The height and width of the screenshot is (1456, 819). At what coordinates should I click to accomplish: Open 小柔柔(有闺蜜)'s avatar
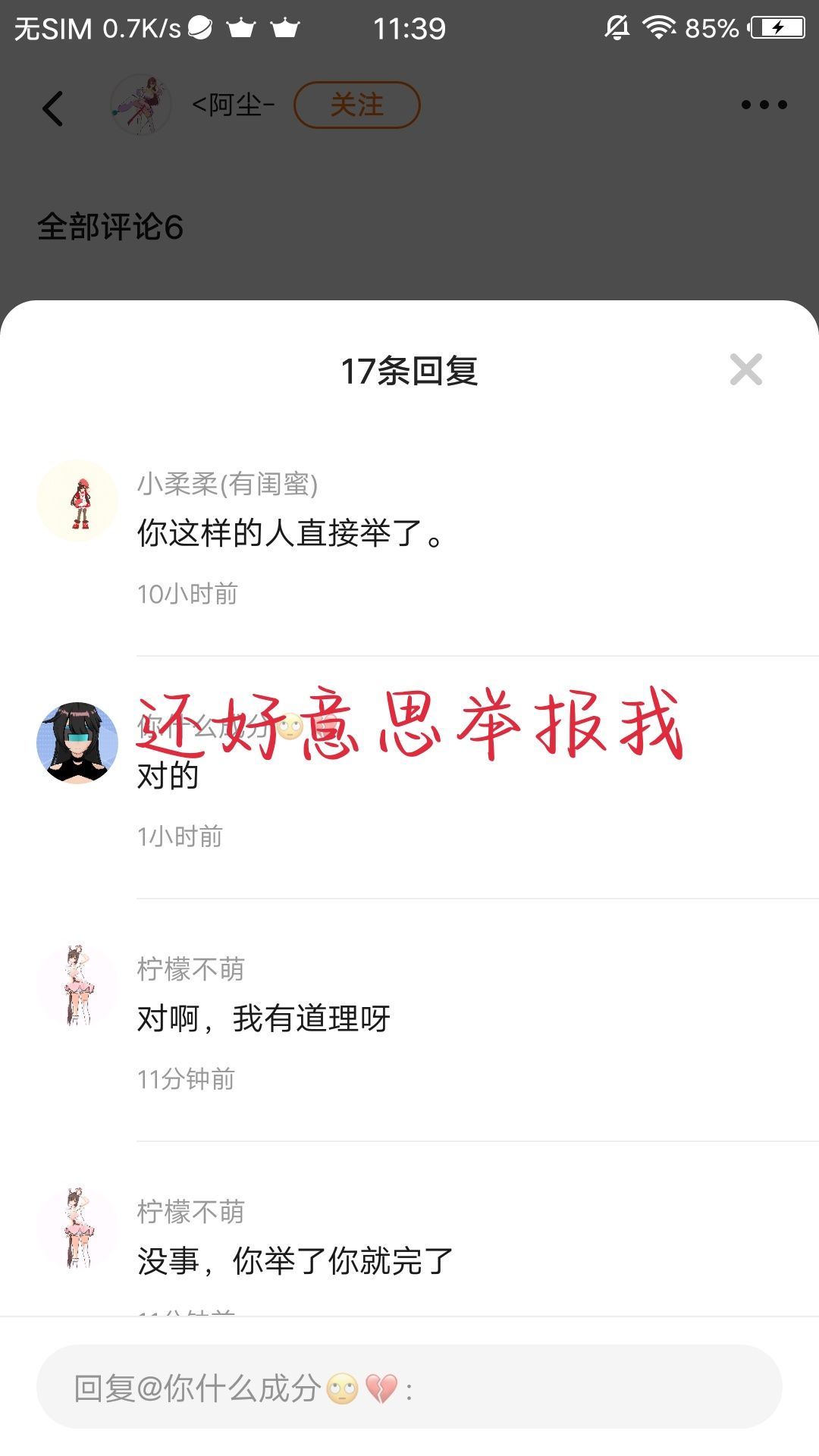77,500
